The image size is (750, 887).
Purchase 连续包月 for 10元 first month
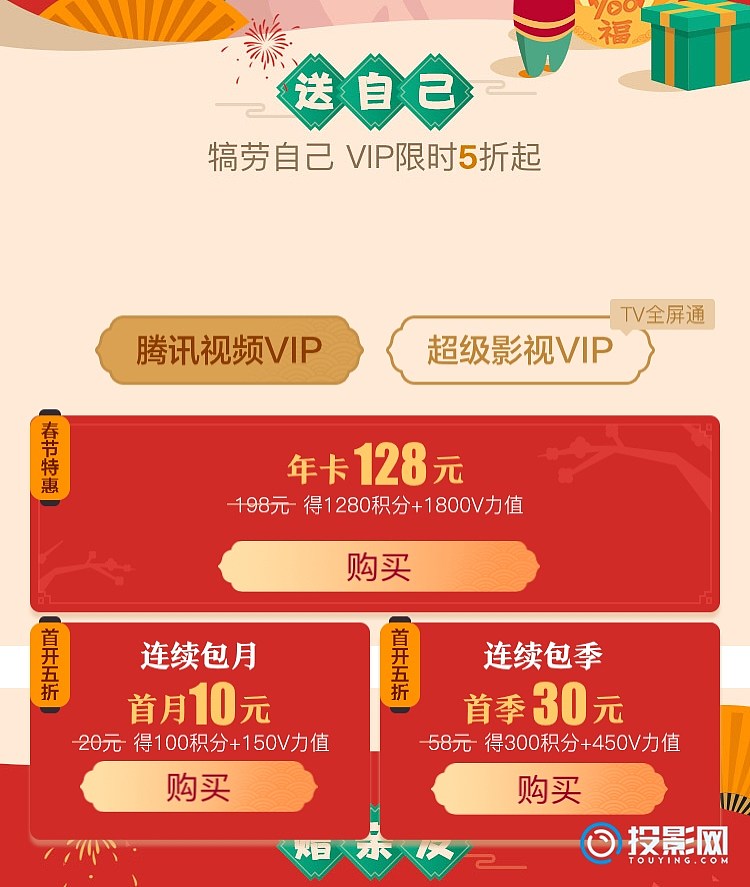(198, 787)
